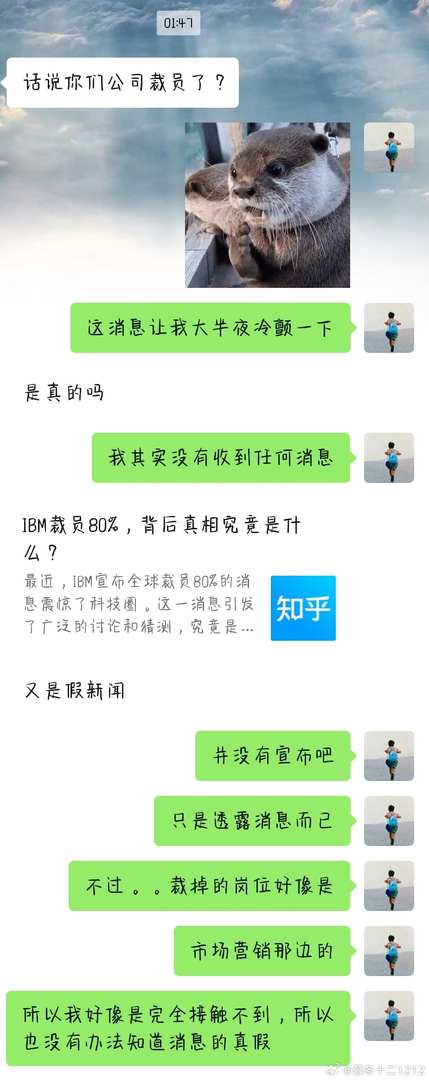View the otter photo message full screen
The height and width of the screenshot is (1080, 429).
click(268, 205)
